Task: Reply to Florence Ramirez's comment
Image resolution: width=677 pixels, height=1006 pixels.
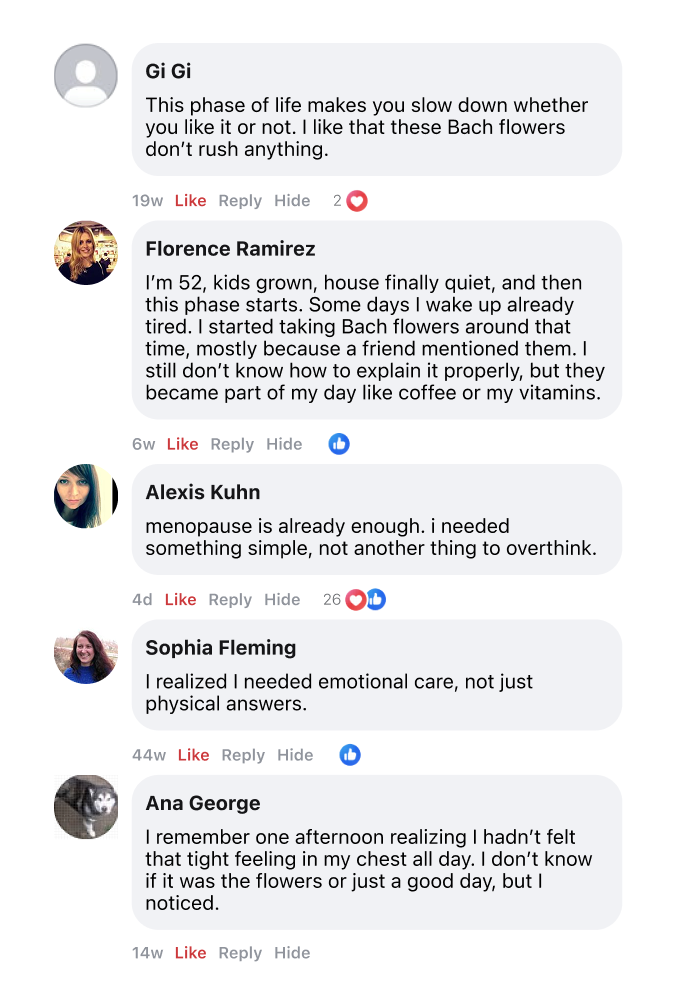Action: (232, 444)
